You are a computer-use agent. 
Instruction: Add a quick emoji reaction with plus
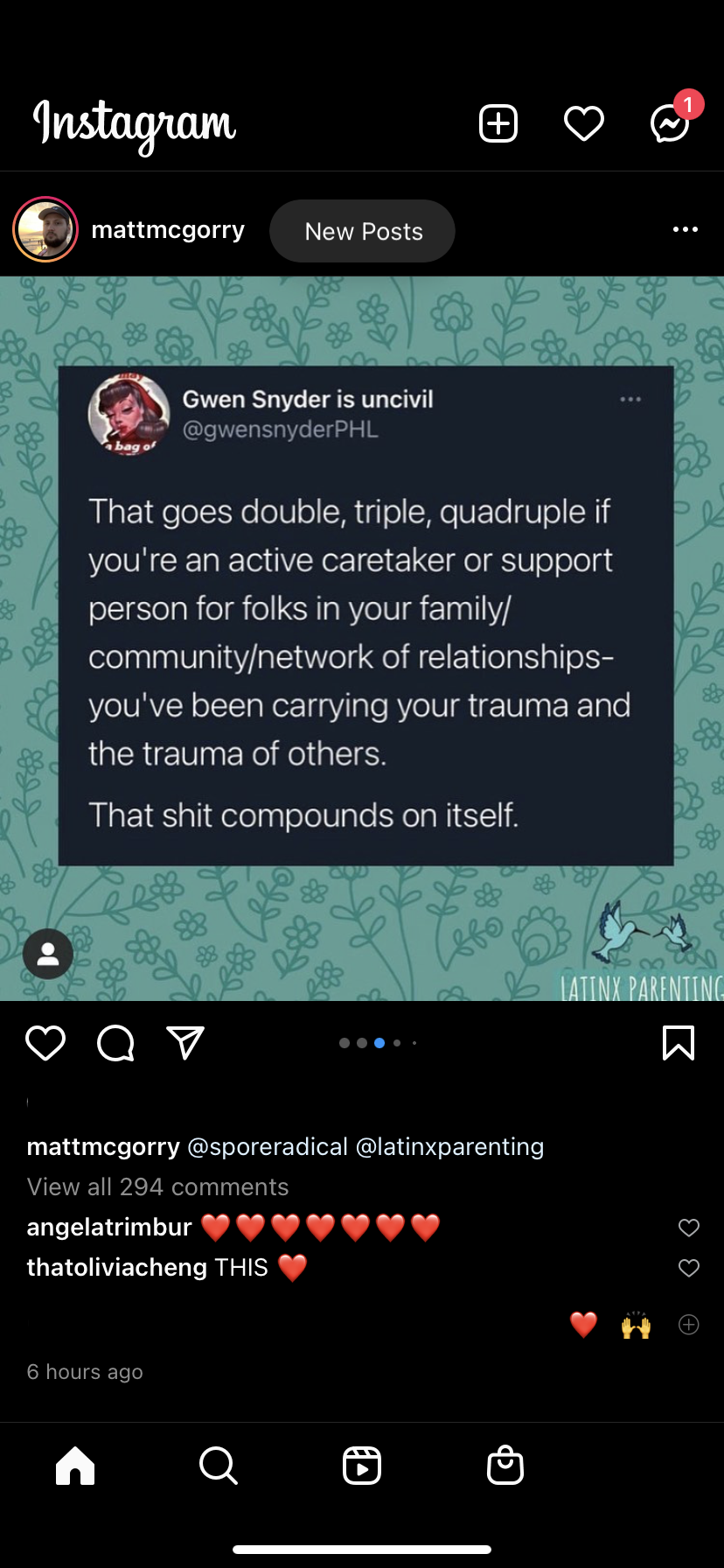[x=689, y=1325]
